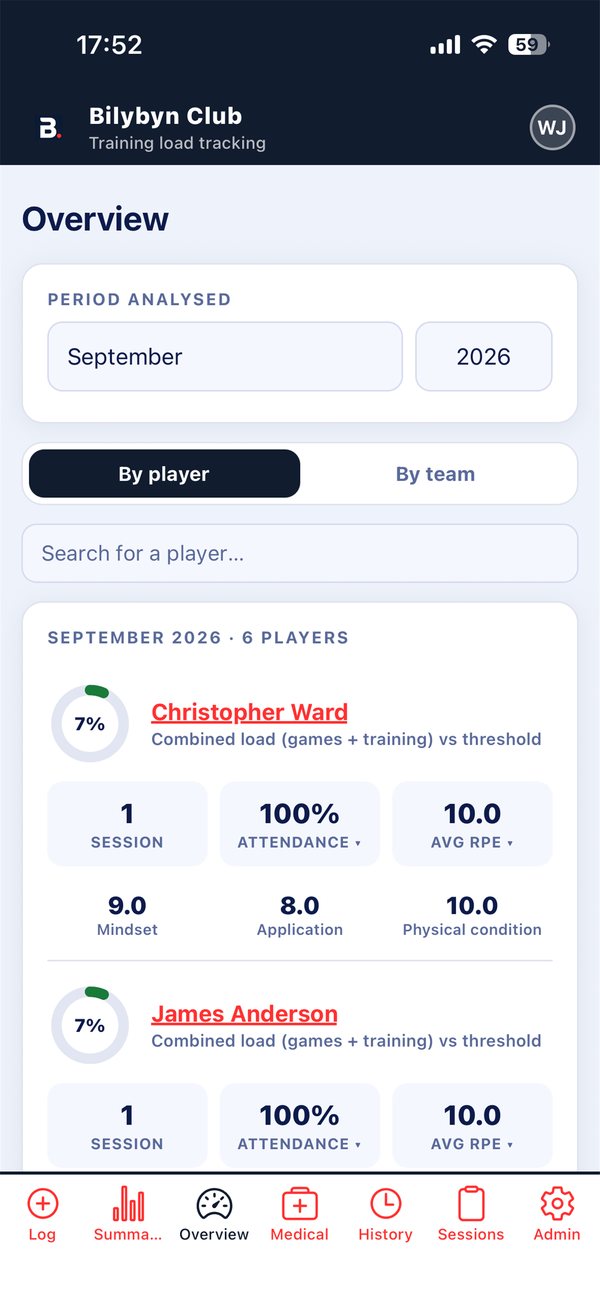Expand Attendance under Christopher Ward
The height and width of the screenshot is (1298, 600).
point(300,823)
